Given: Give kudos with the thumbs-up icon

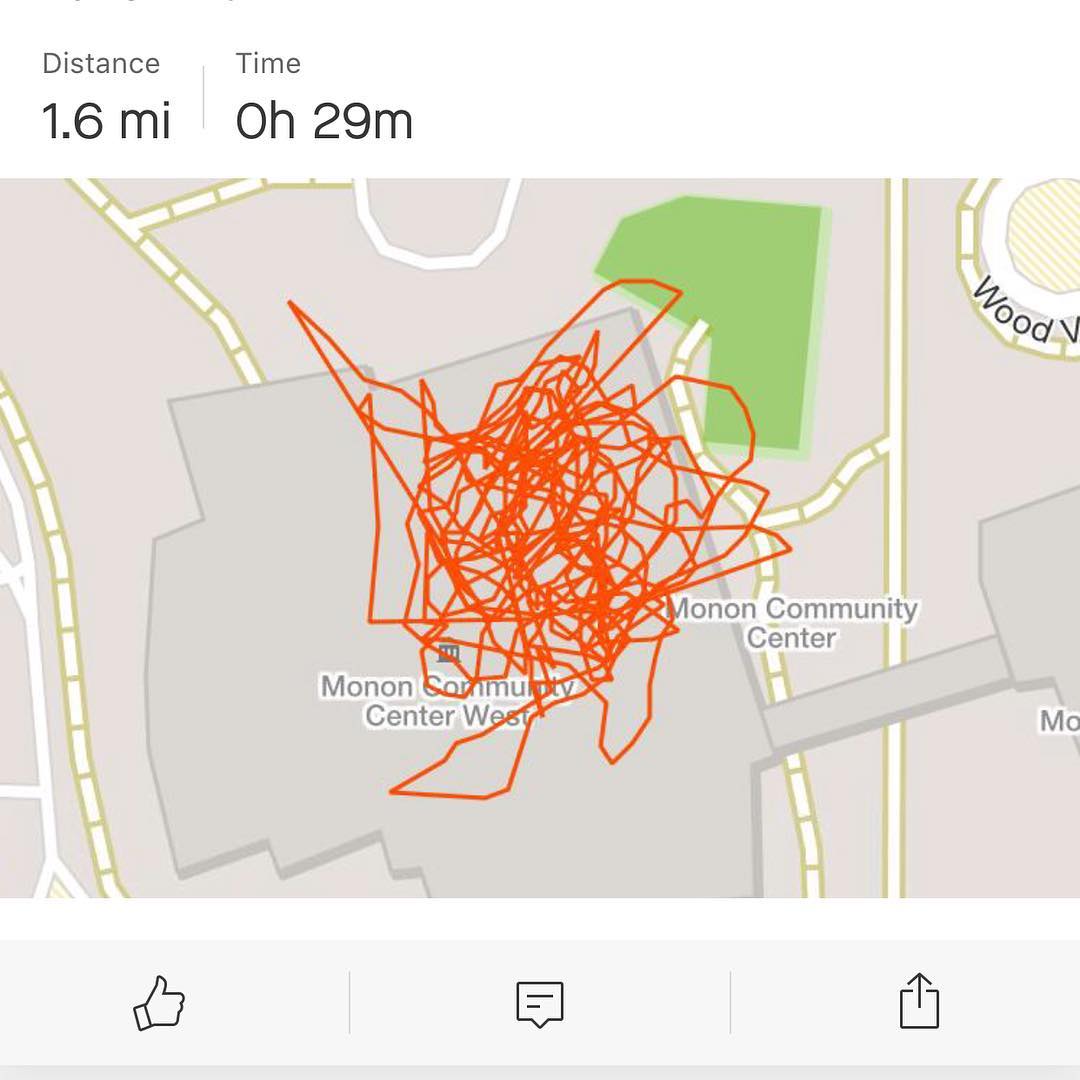Looking at the screenshot, I should point(160,1002).
